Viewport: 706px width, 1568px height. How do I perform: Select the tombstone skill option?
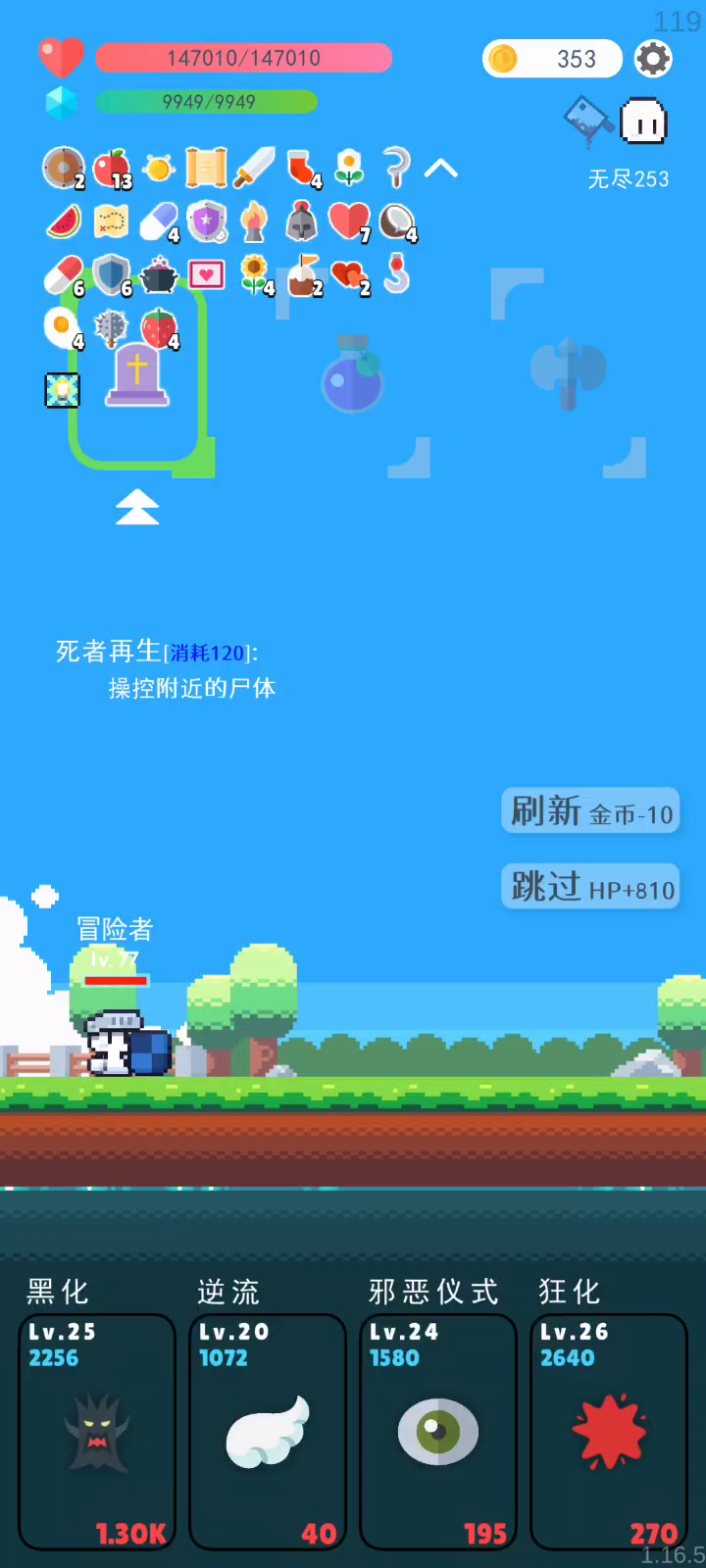click(137, 374)
